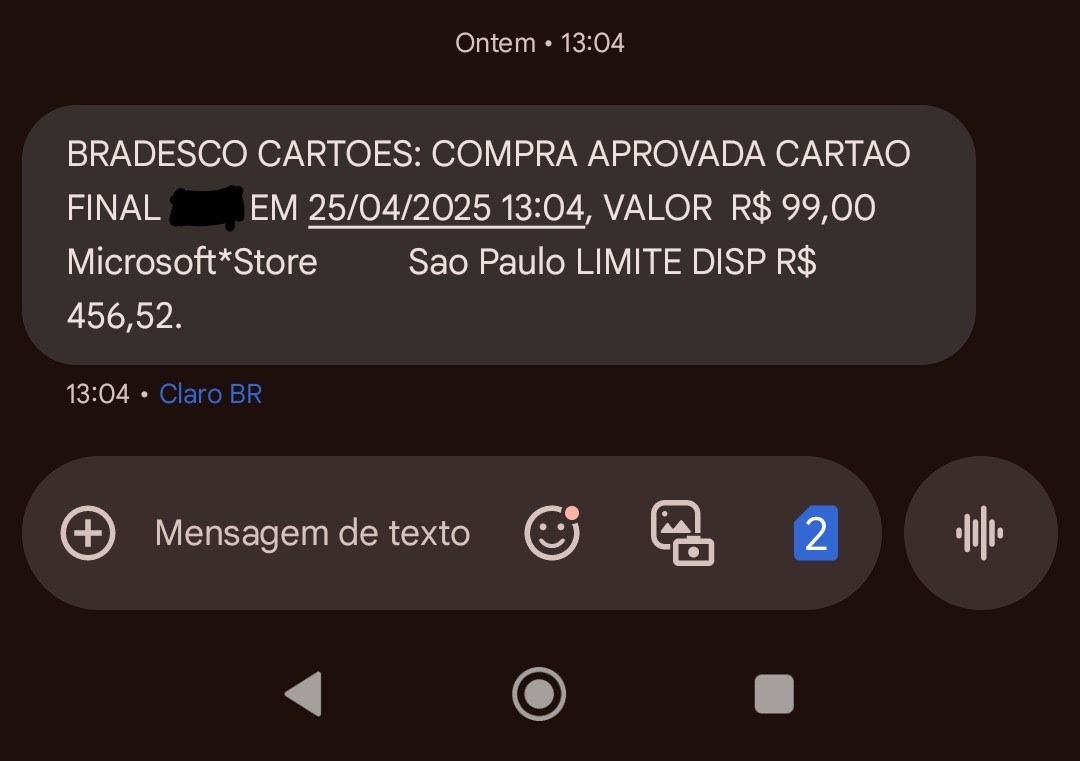Start a voice message recording
This screenshot has width=1080, height=761.
(980, 533)
